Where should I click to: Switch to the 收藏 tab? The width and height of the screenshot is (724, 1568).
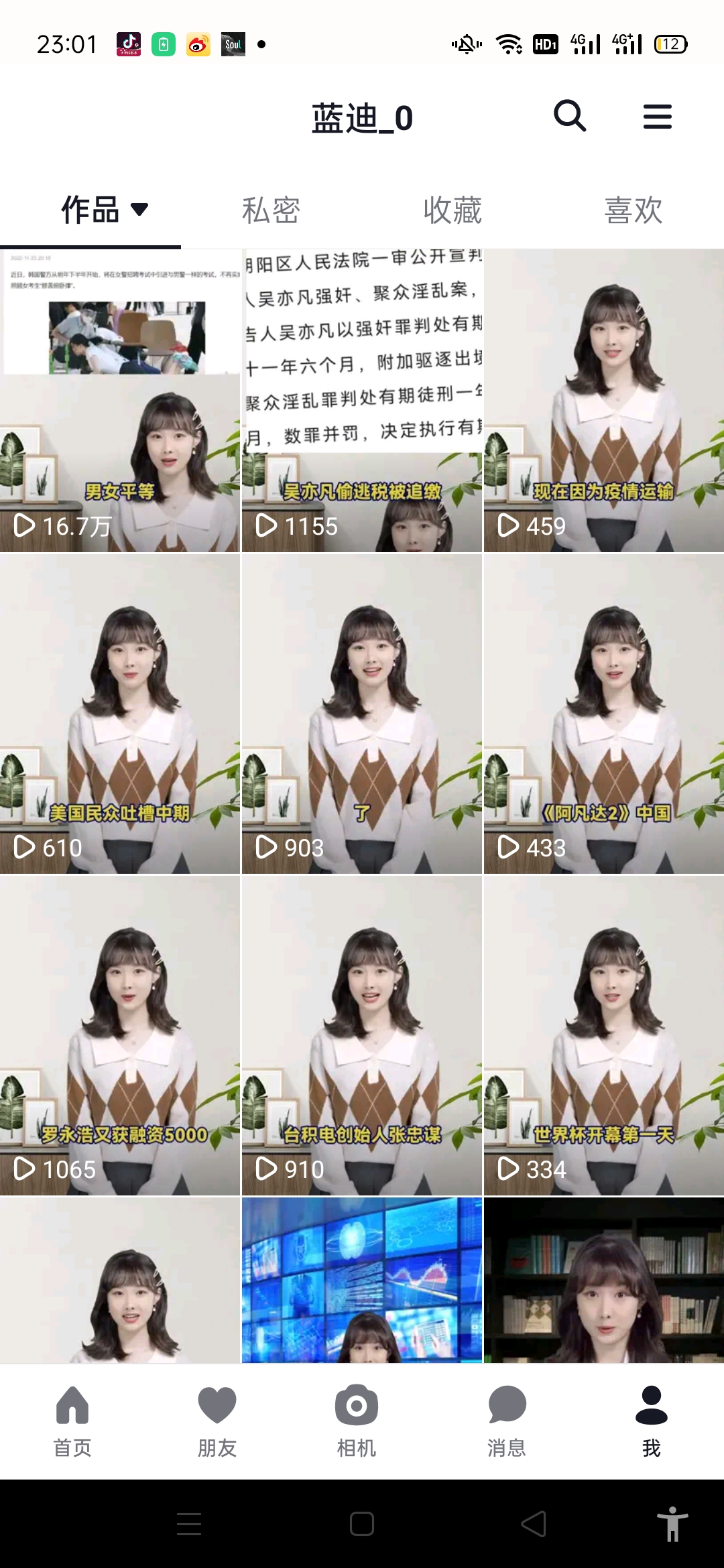[x=452, y=210]
